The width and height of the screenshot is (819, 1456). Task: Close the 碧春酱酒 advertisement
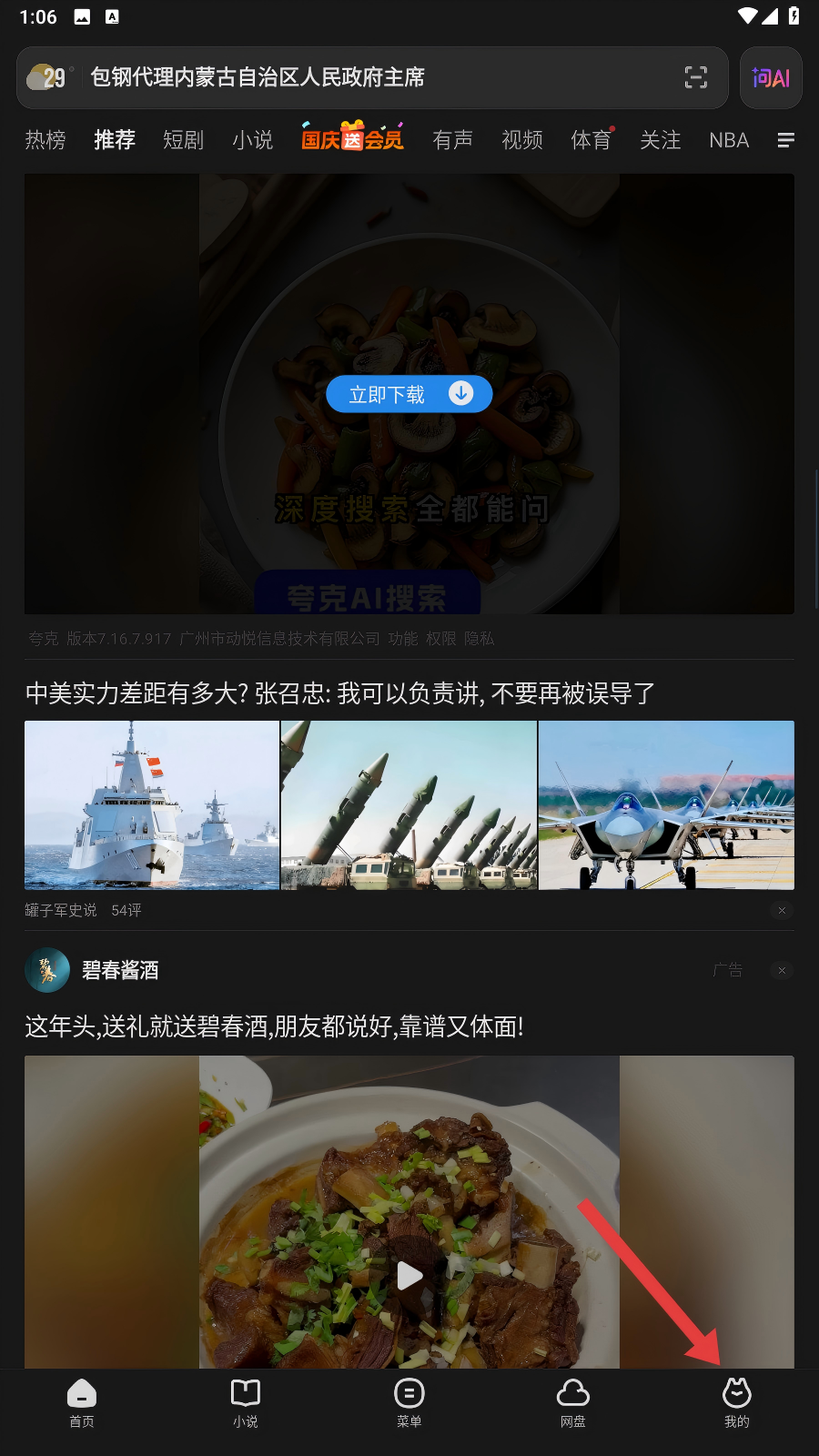click(782, 971)
